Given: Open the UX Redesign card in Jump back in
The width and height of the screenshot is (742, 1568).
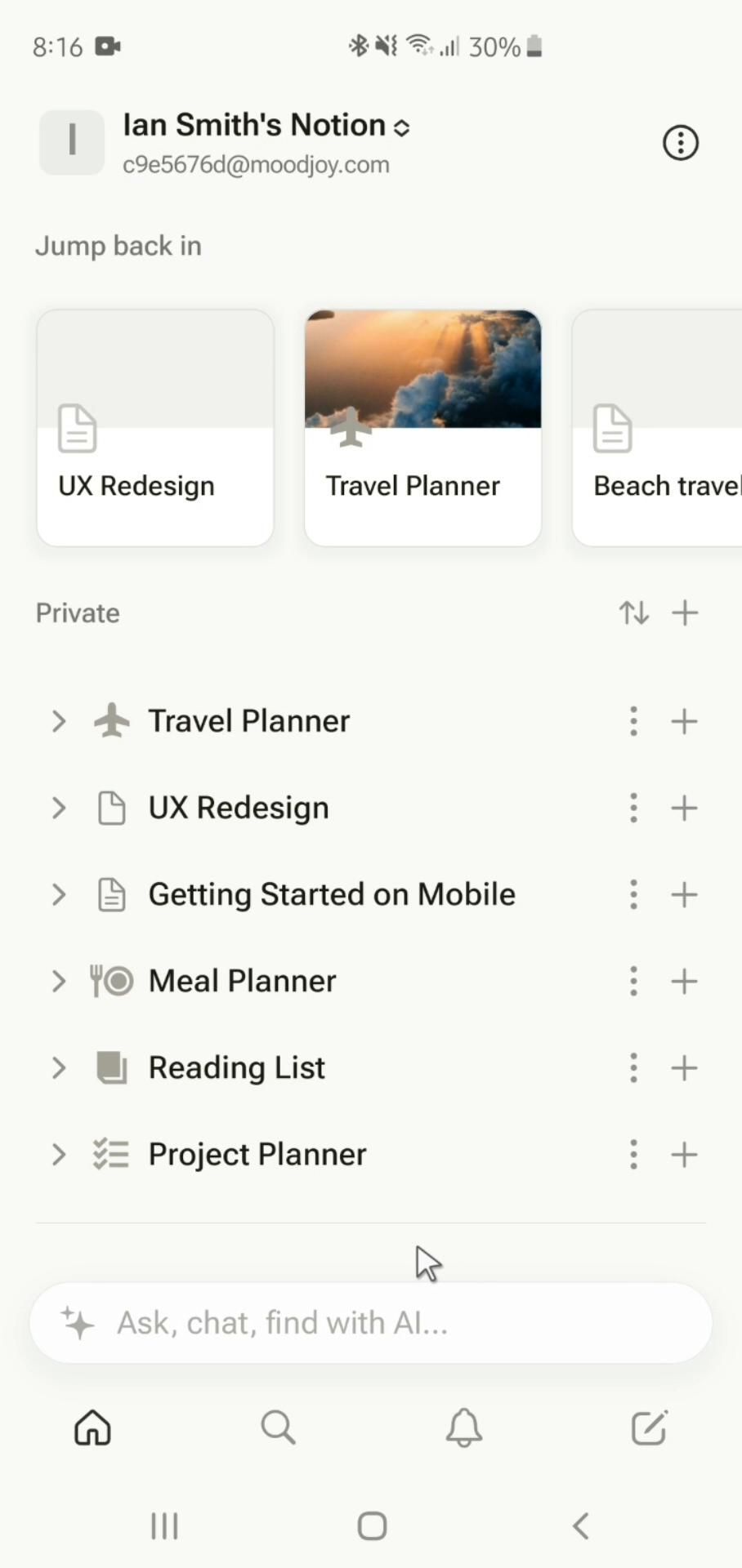Looking at the screenshot, I should (x=155, y=427).
